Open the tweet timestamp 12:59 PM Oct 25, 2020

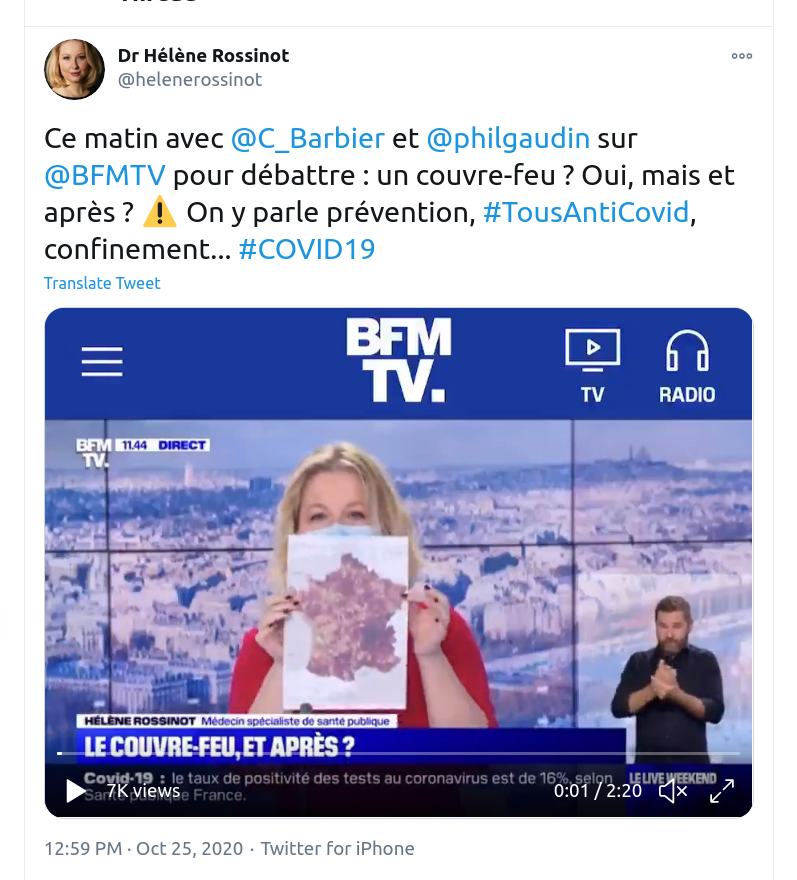point(143,848)
